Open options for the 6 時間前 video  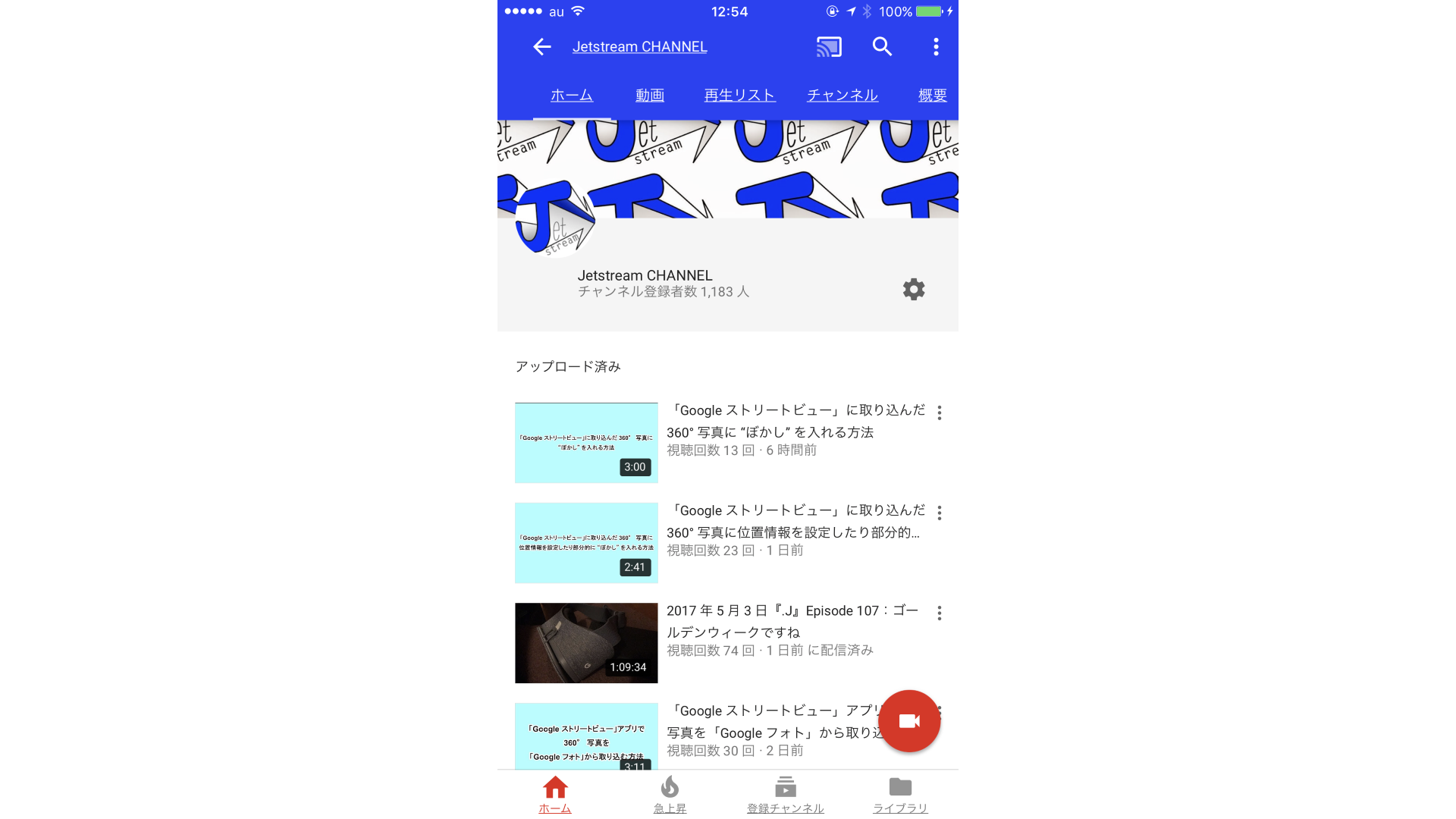[940, 413]
